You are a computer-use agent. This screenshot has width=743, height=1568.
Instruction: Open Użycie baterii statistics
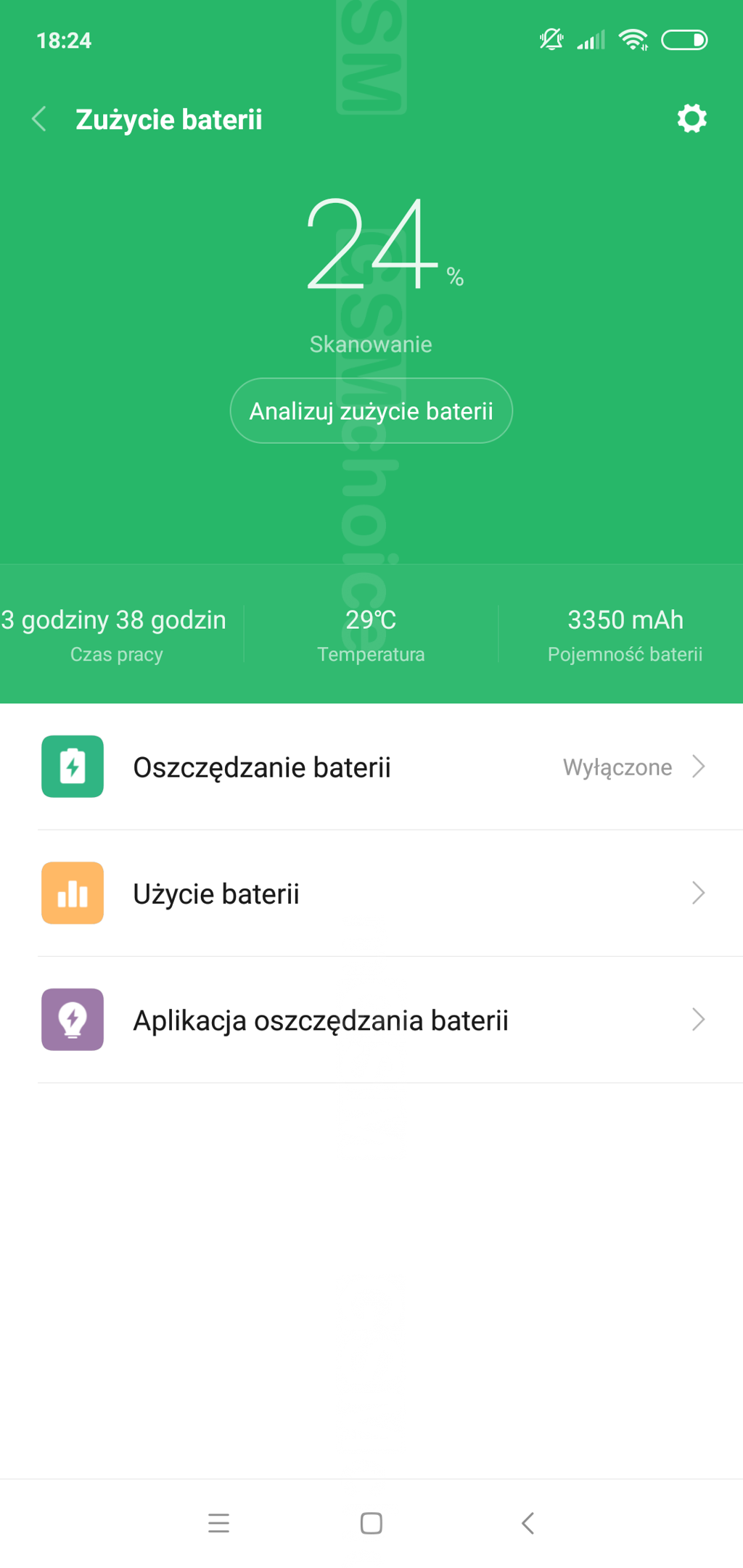pos(371,893)
